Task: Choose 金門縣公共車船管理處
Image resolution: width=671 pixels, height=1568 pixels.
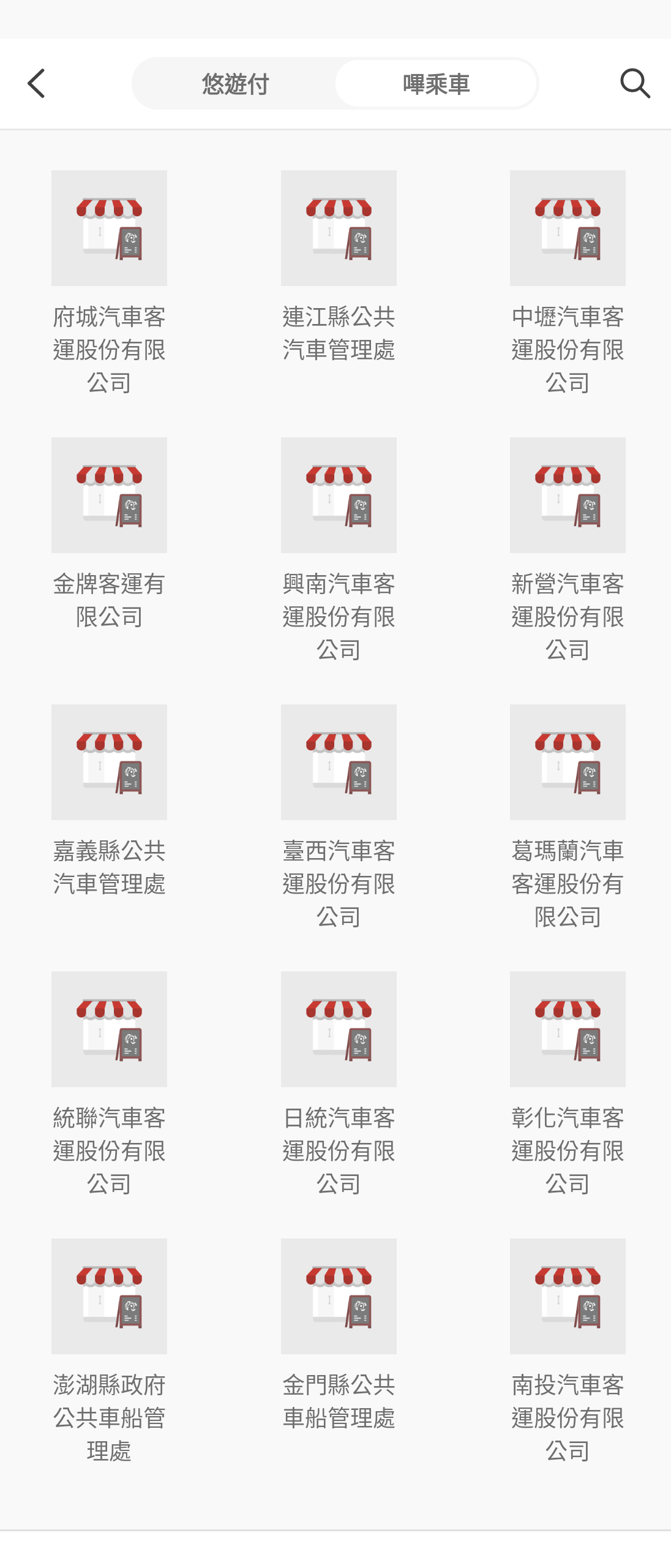Action: 339,1296
